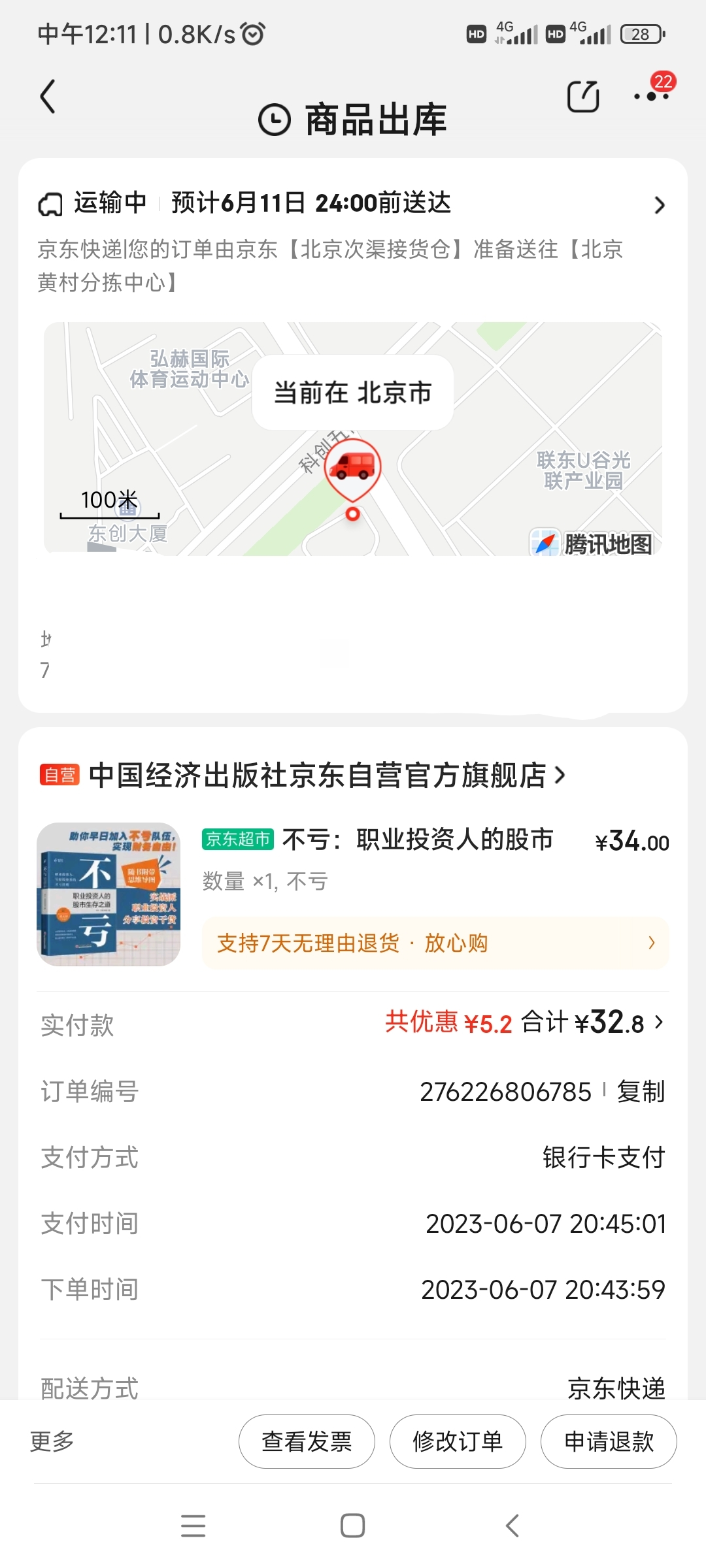Open 中国经济出版社京东自营官方旗舰店 store page
Image resolution: width=706 pixels, height=1568 pixels.
327,776
